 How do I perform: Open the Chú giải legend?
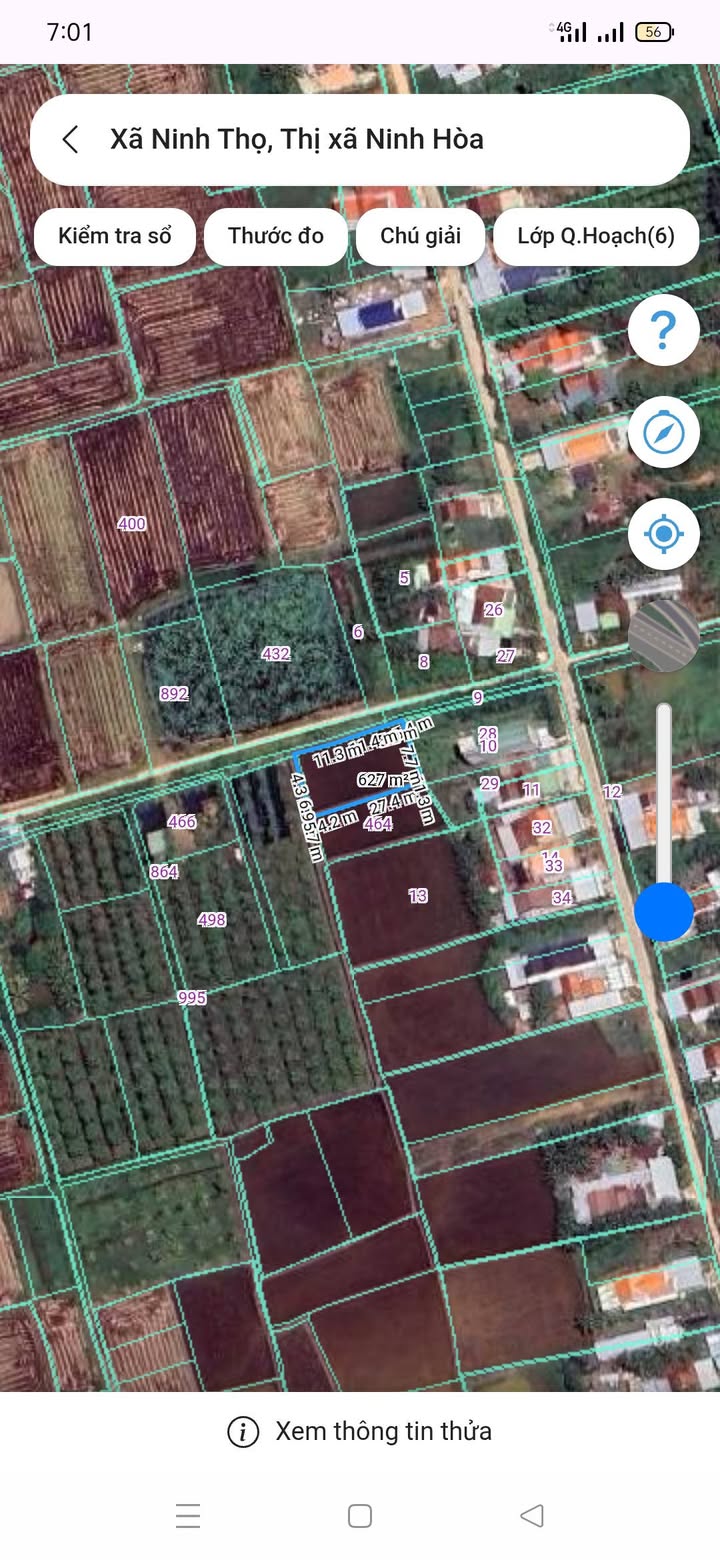point(420,236)
